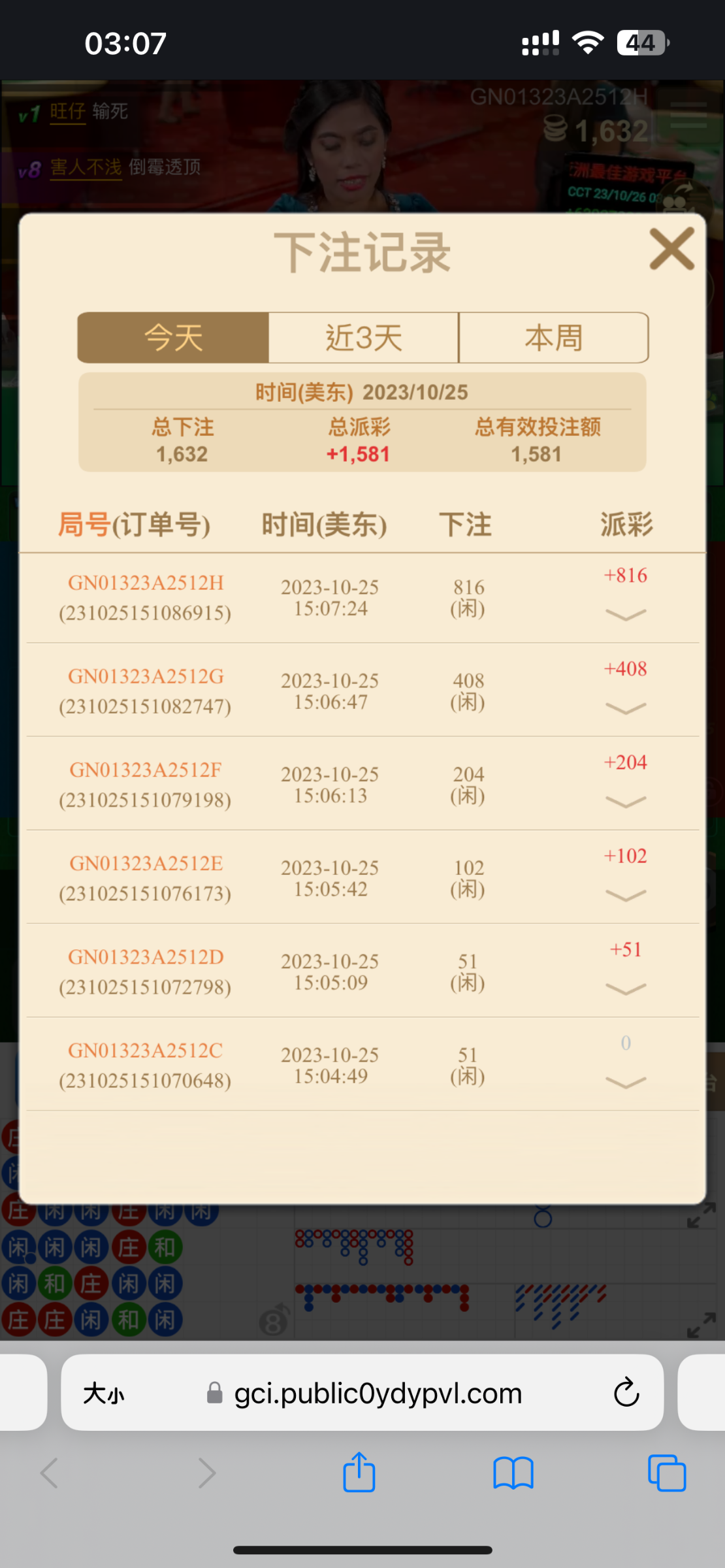Switch to the 本周 tab
Image resolution: width=725 pixels, height=1568 pixels.
[554, 338]
